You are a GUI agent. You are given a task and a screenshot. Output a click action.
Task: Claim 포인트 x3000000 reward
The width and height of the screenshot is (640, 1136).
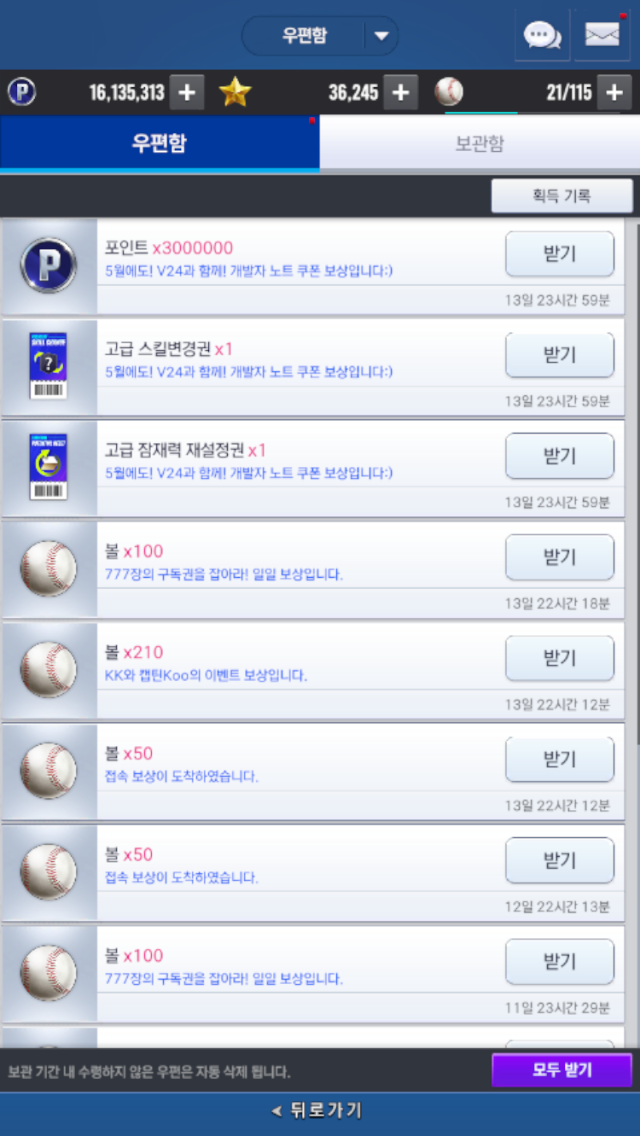coord(559,254)
